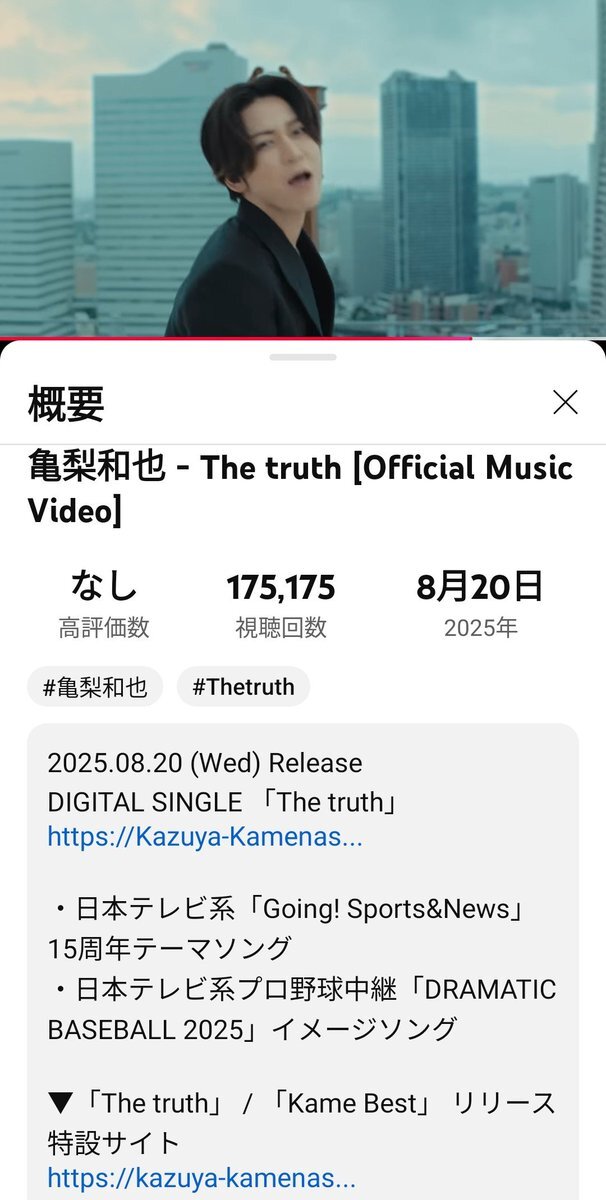Open the https://kazuya-kamenas... special site link
The image size is (606, 1200).
[x=202, y=1178]
